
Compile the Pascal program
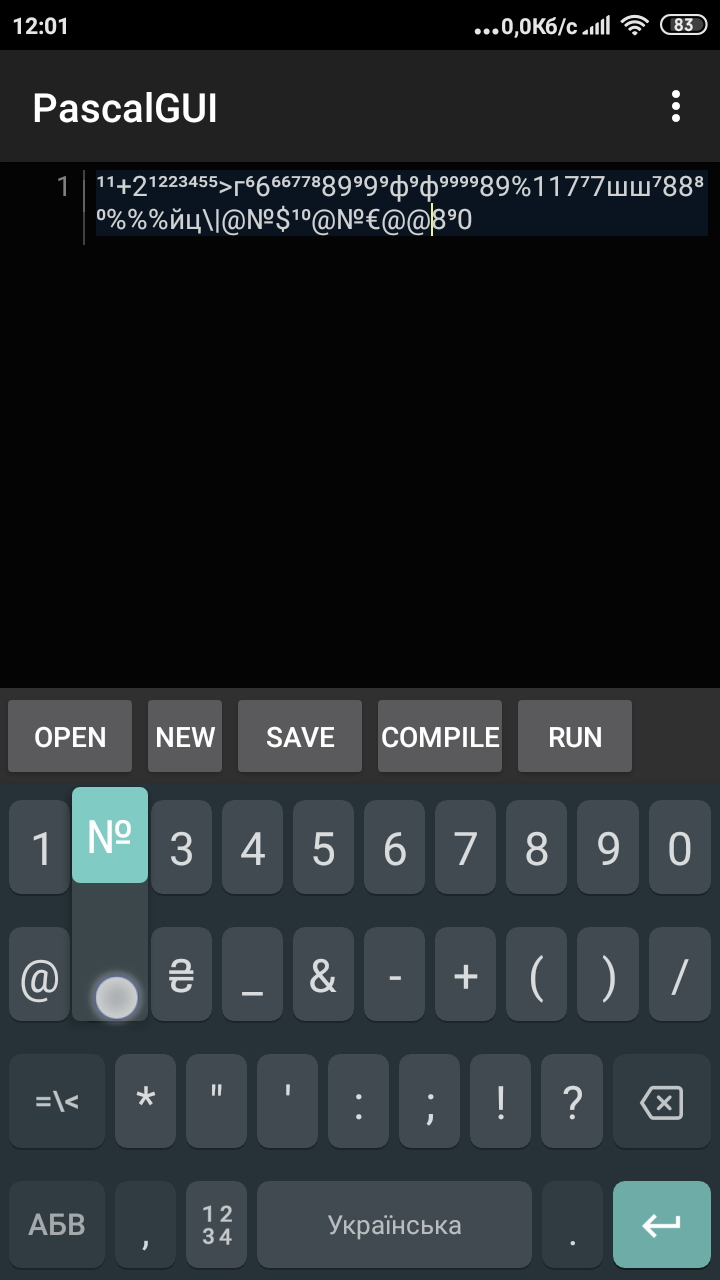(x=440, y=737)
